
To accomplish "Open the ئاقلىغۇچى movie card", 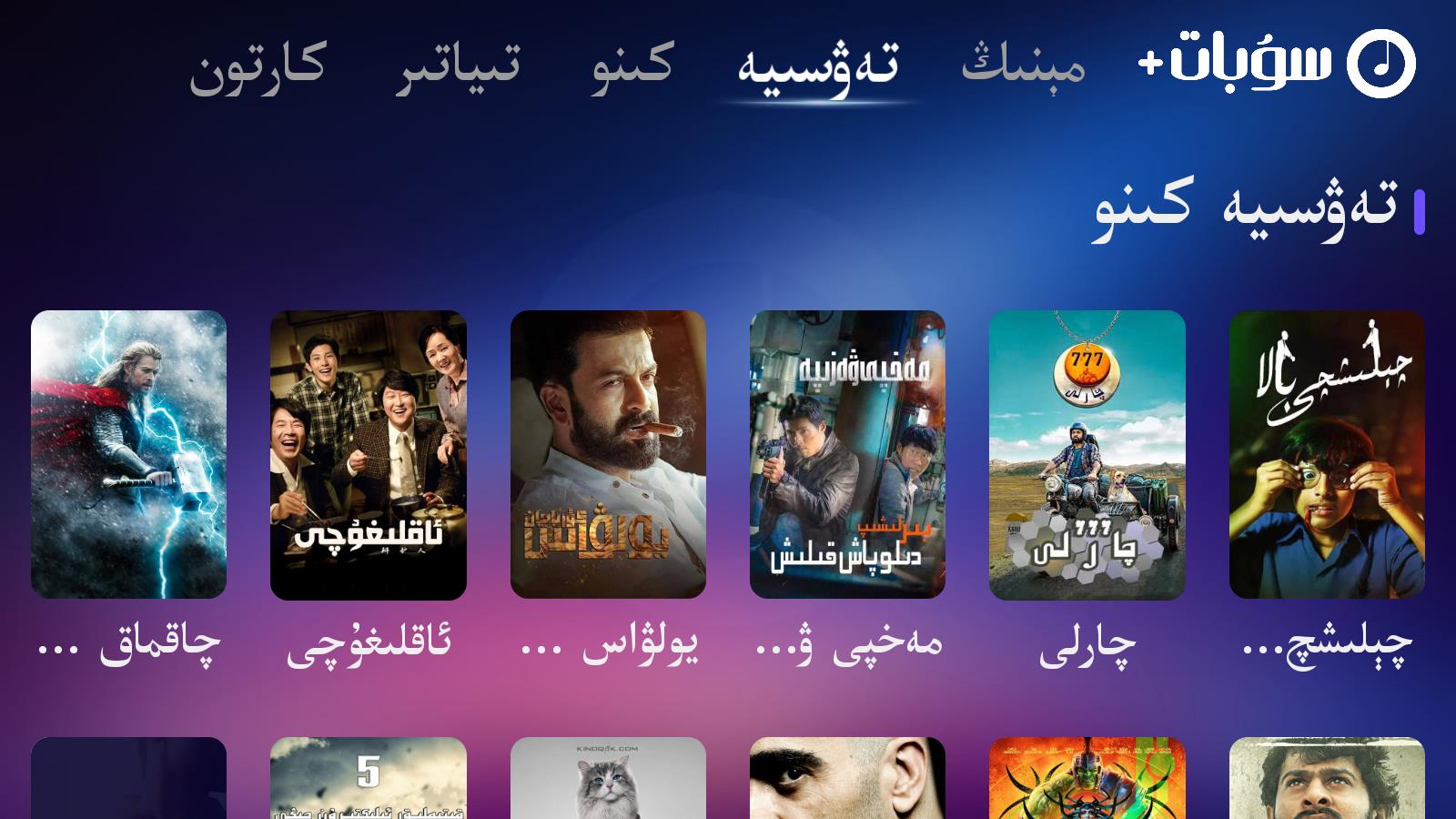I will (x=368, y=454).
